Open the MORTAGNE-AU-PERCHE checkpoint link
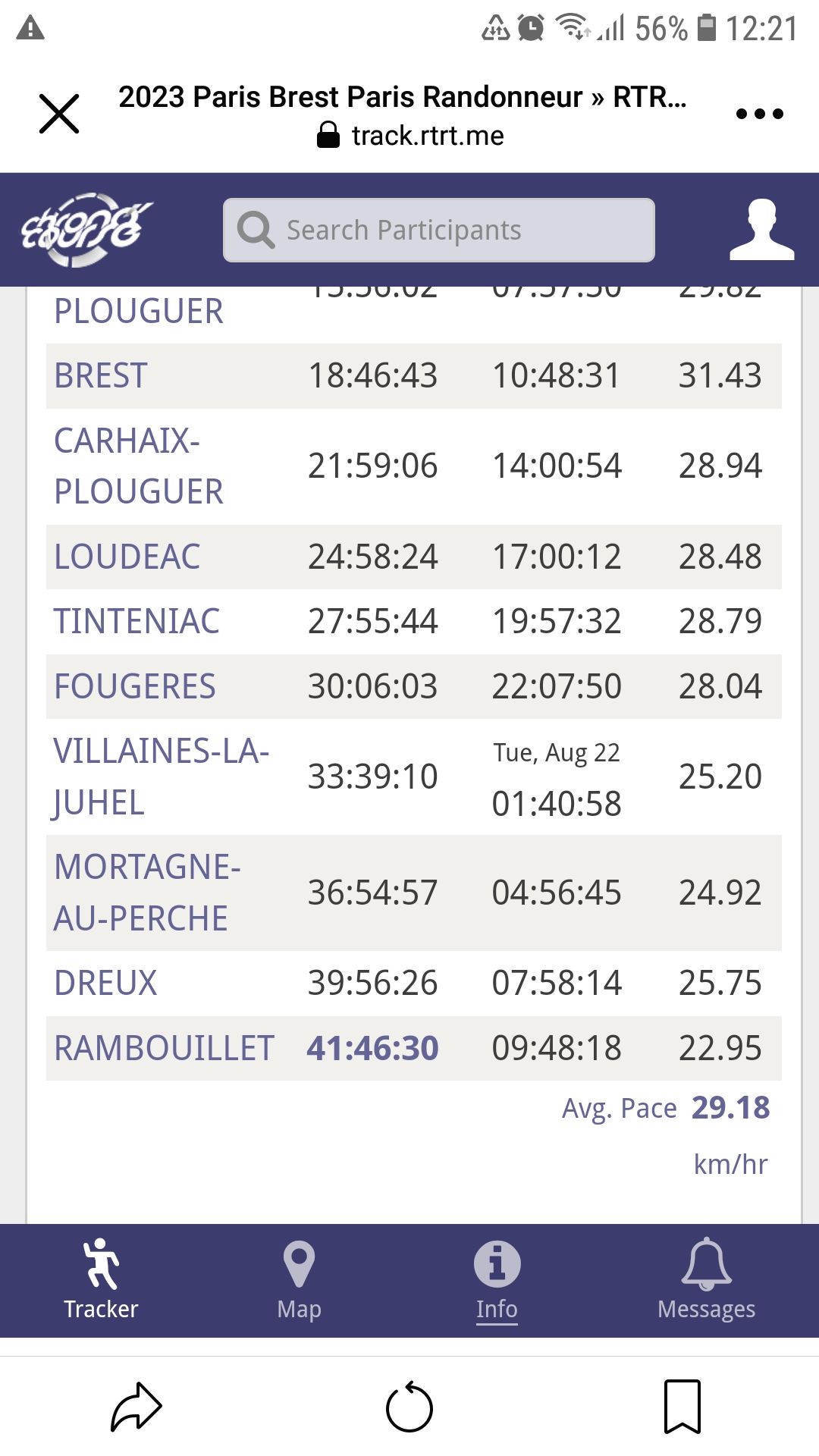Image resolution: width=819 pixels, height=1456 pixels. pyautogui.click(x=148, y=893)
